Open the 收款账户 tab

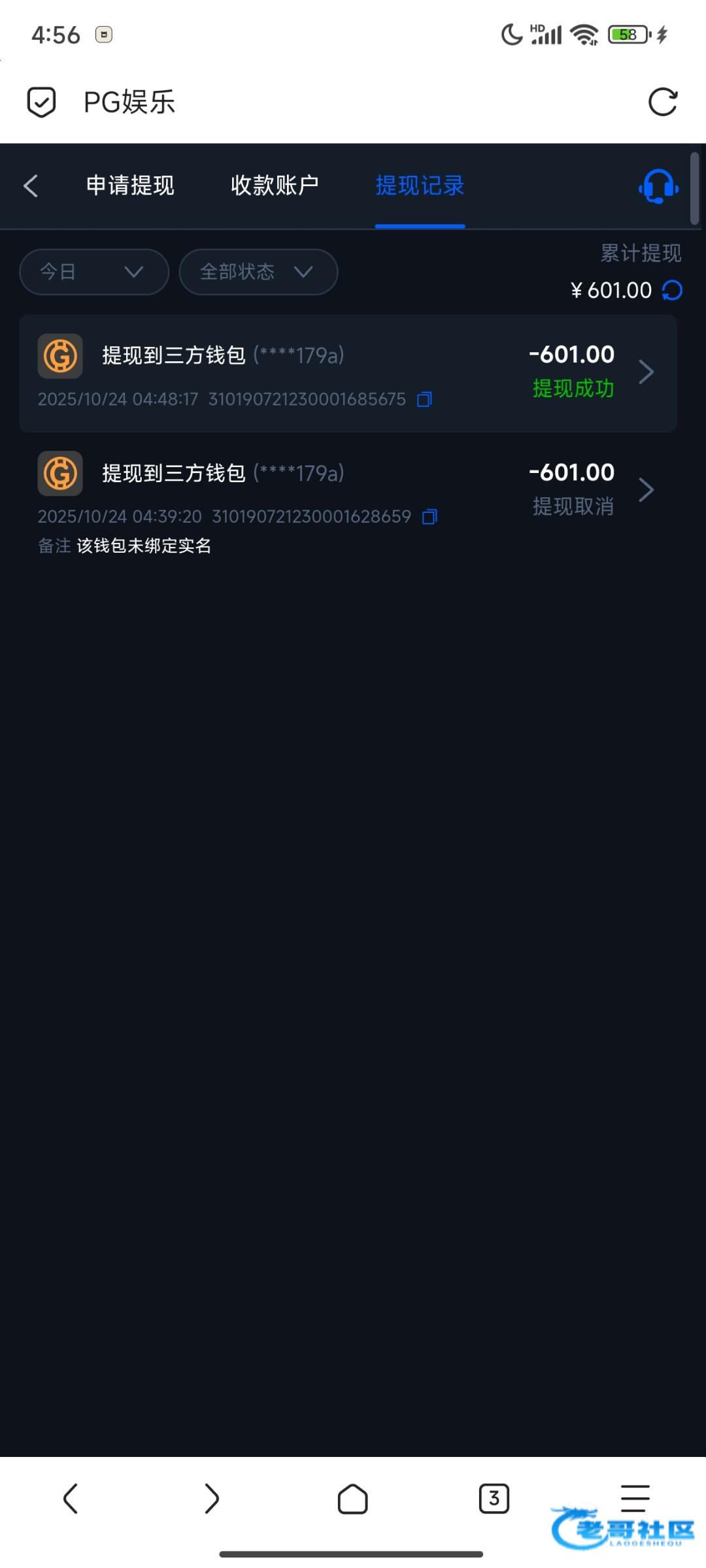click(x=275, y=186)
